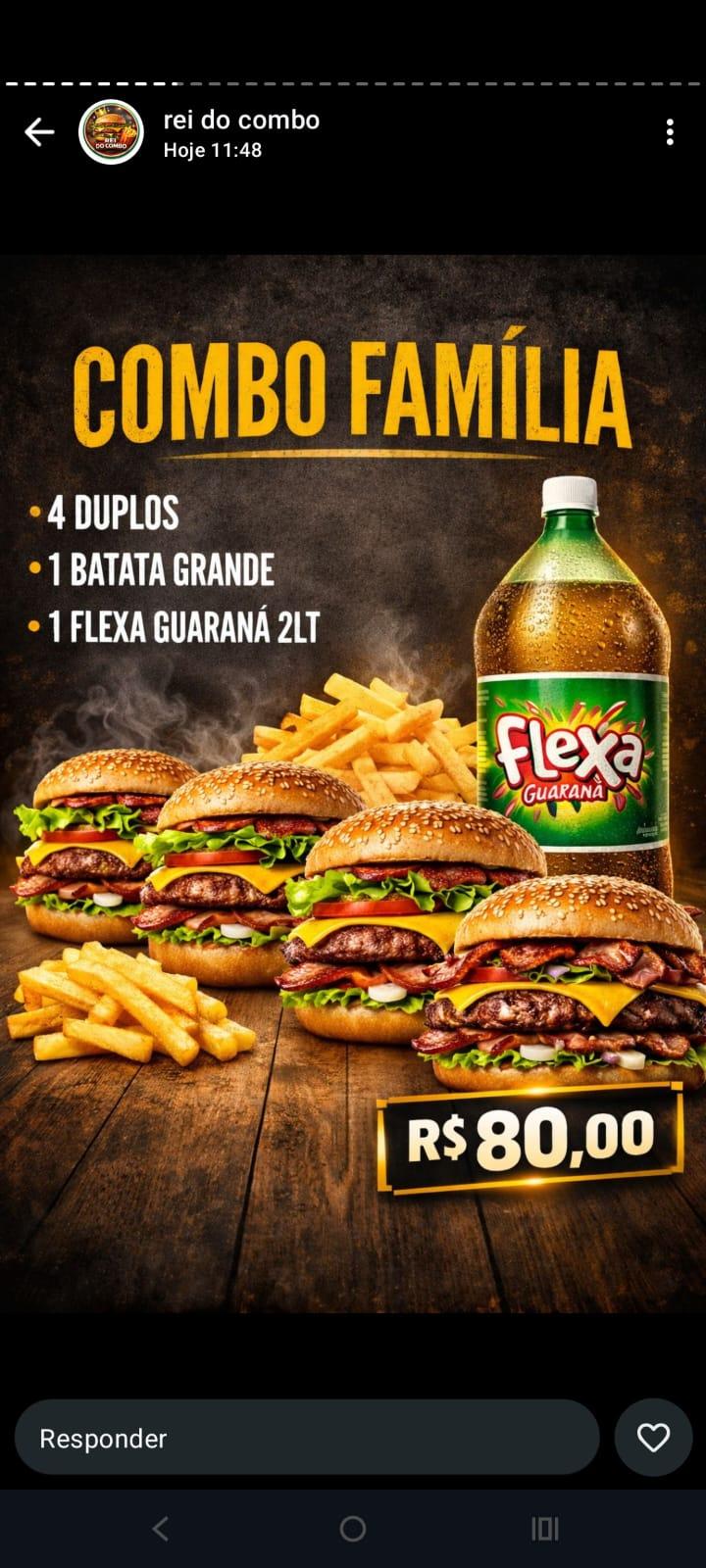706x1568 pixels.
Task: Go to system home screen
Action: click(x=353, y=1529)
